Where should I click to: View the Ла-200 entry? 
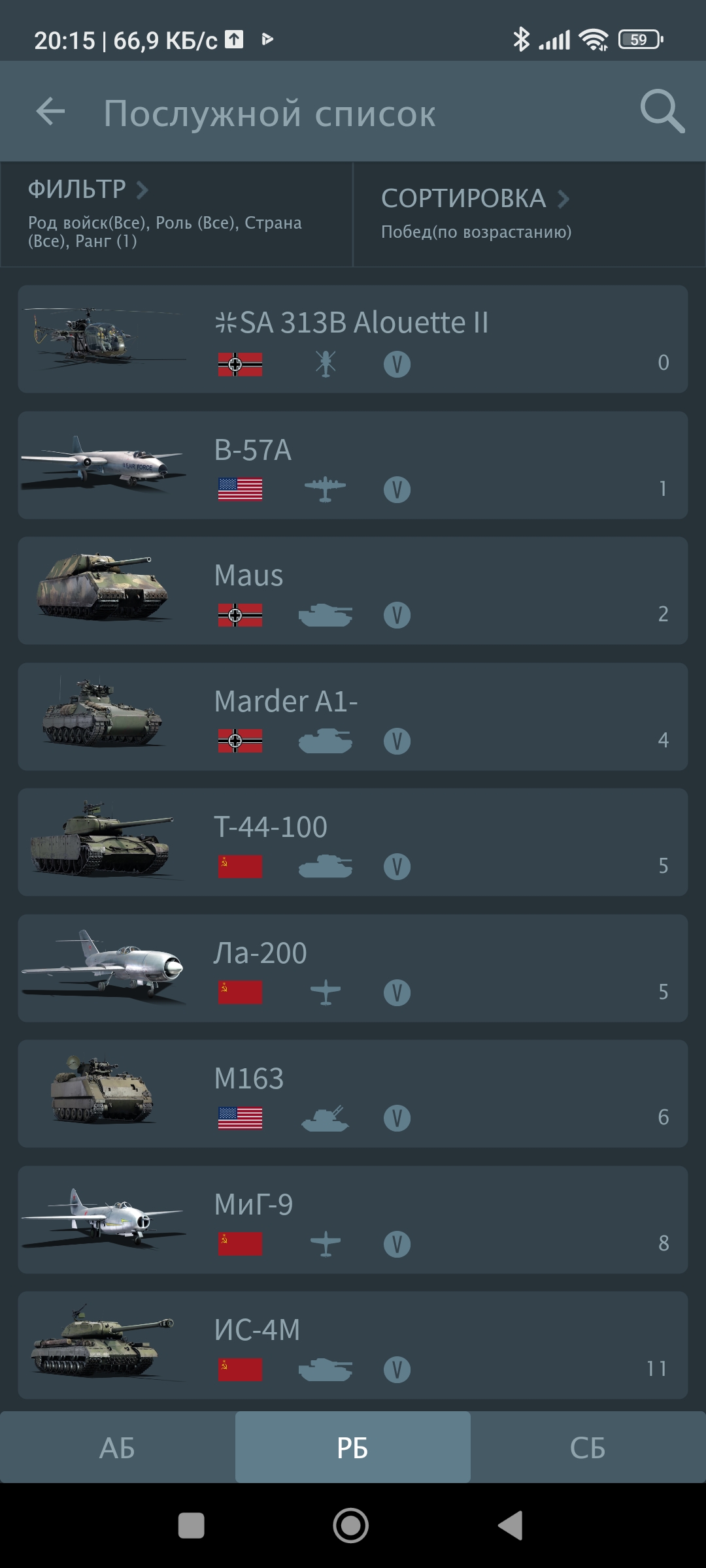[353, 968]
